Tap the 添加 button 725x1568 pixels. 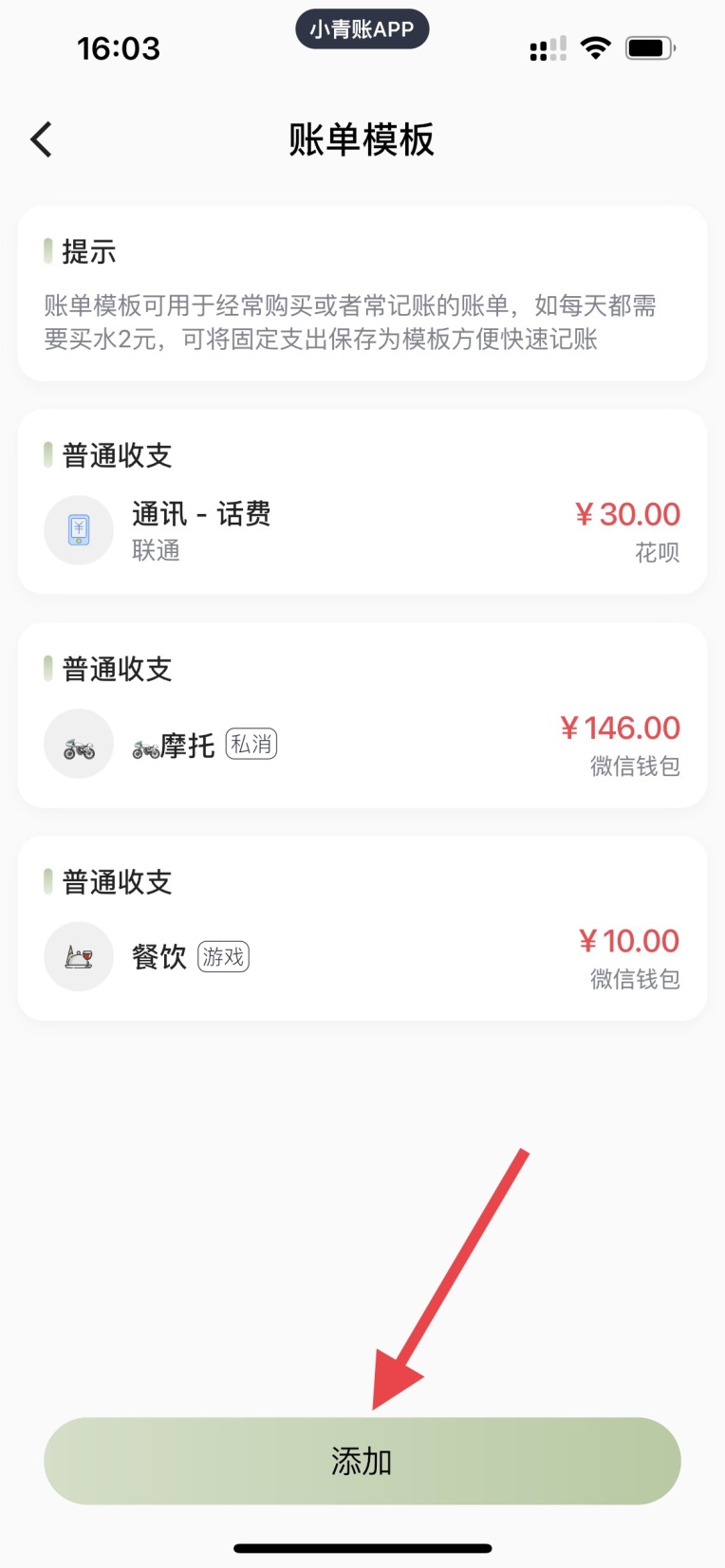coord(362,1460)
